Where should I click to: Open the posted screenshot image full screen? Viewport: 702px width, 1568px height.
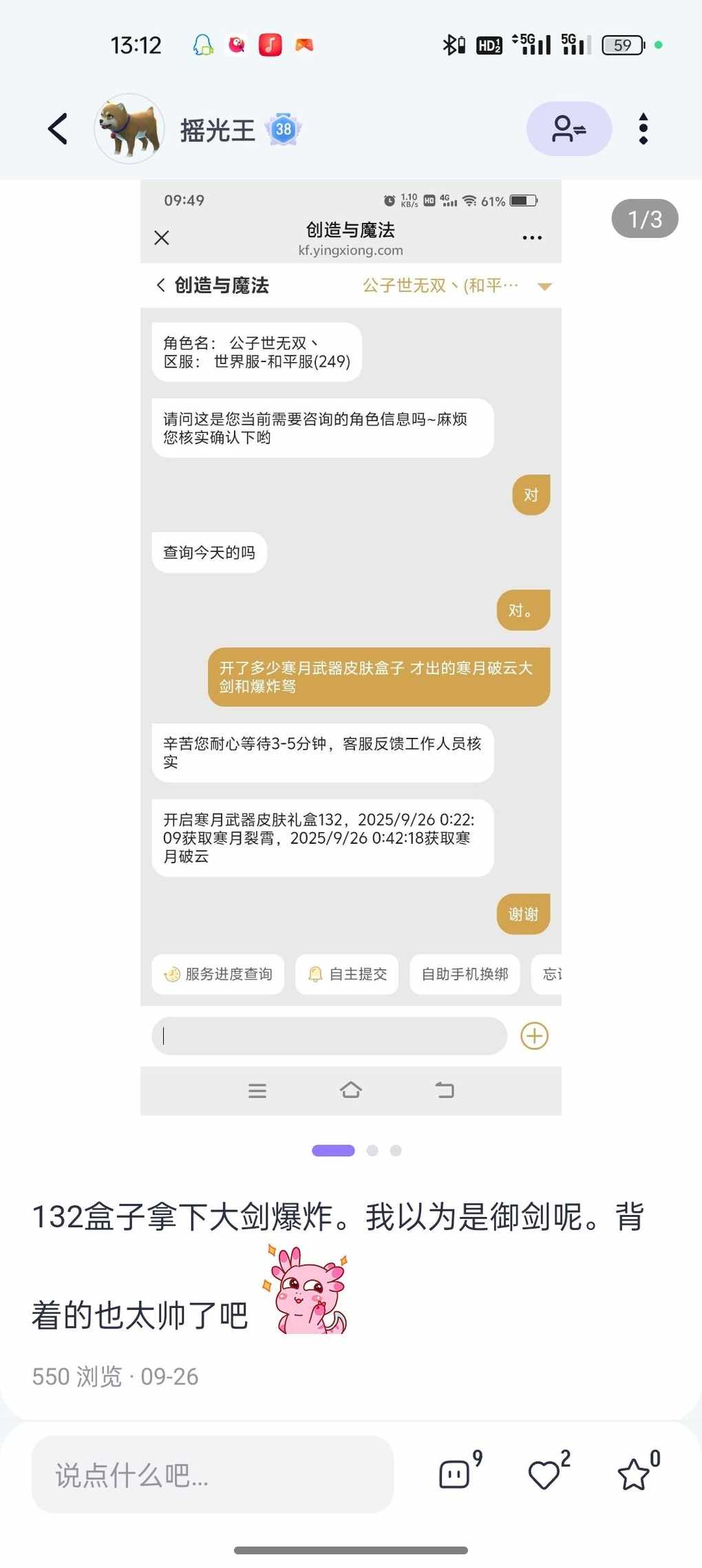(351, 647)
